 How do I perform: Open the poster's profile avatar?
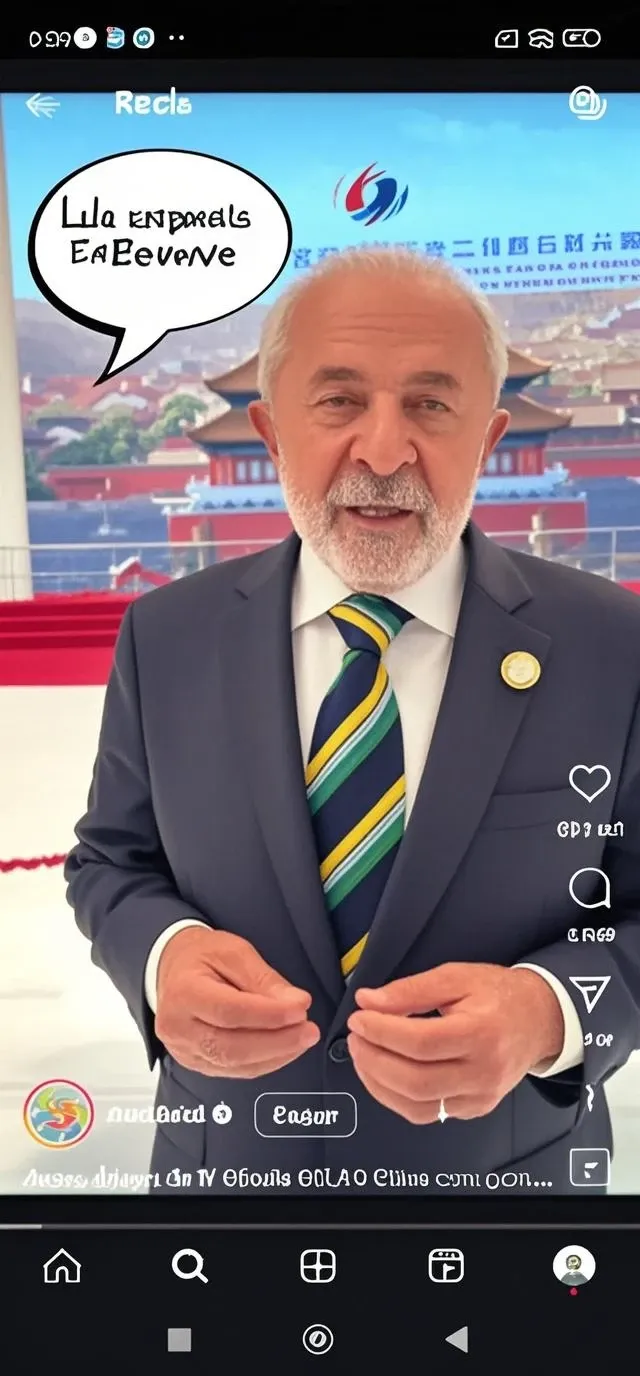click(x=58, y=1114)
